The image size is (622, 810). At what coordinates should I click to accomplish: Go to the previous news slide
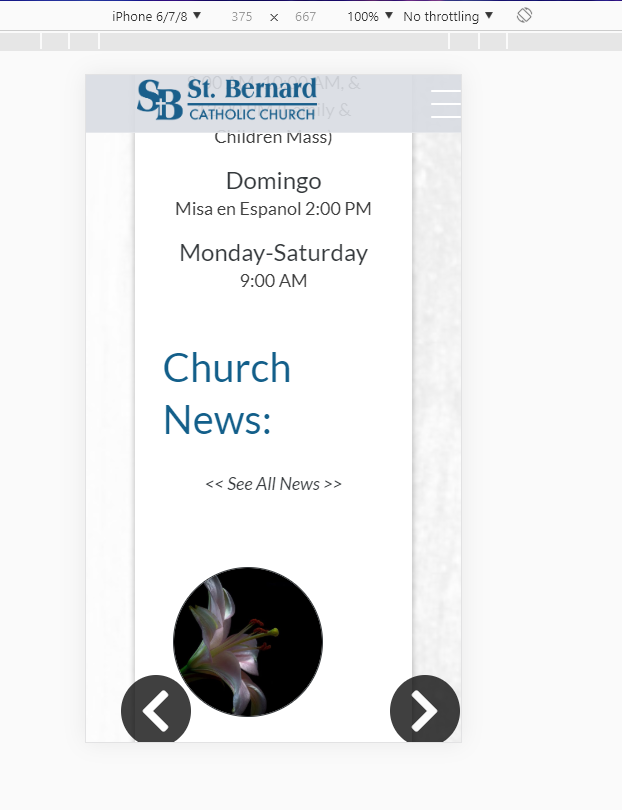coord(156,709)
